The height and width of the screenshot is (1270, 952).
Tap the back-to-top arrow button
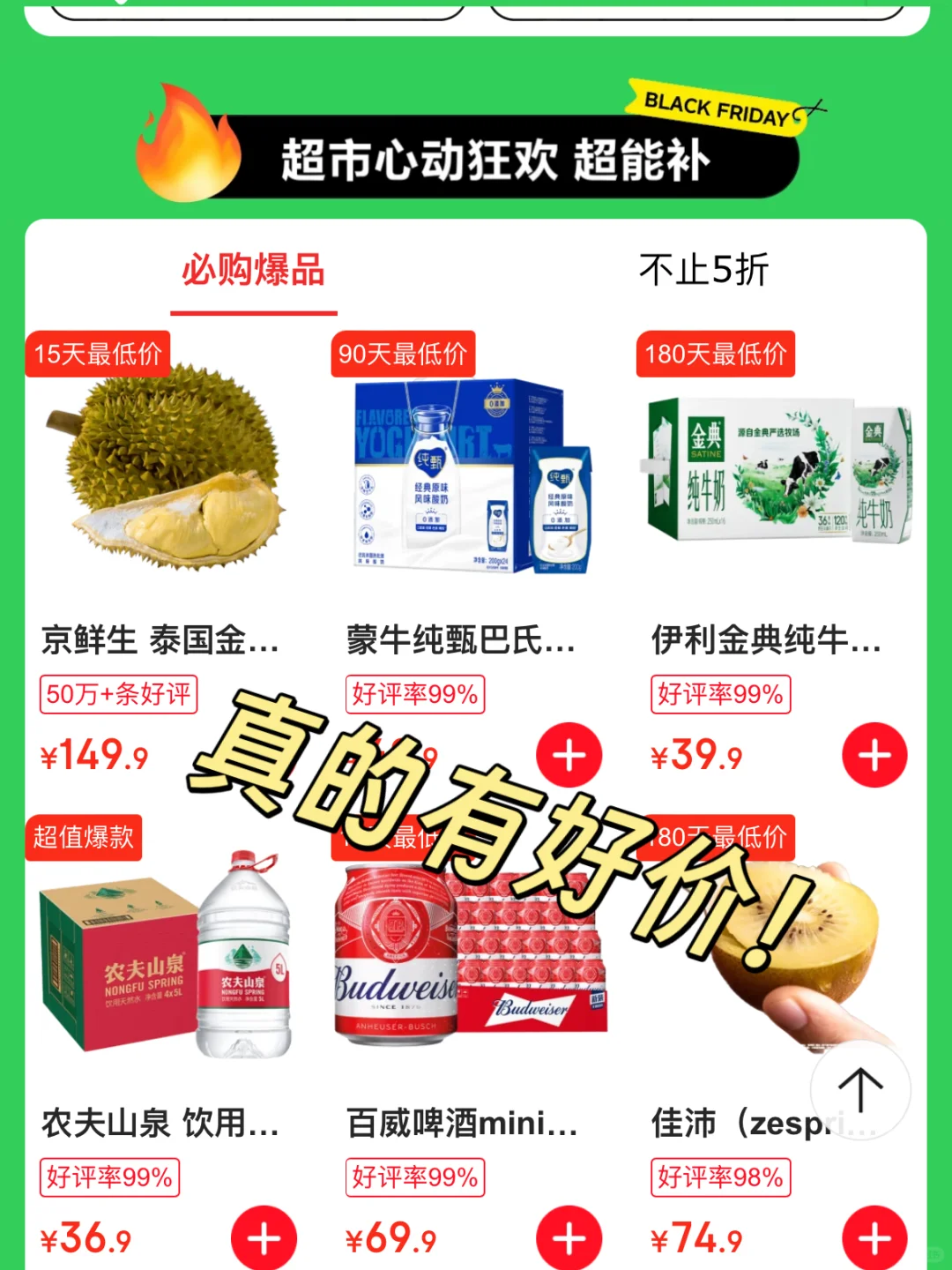[860, 1090]
